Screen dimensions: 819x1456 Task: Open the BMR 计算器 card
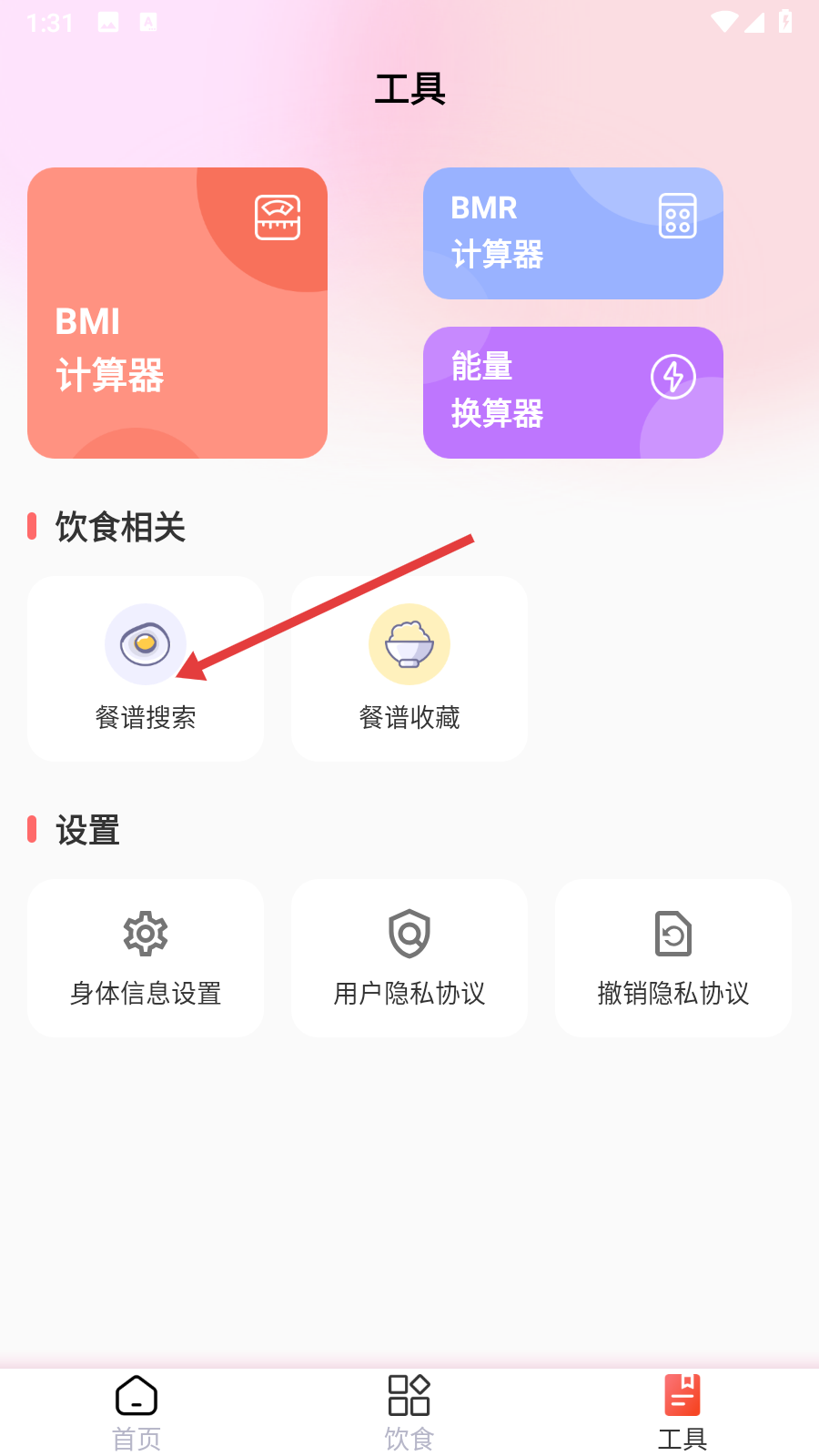coord(572,233)
